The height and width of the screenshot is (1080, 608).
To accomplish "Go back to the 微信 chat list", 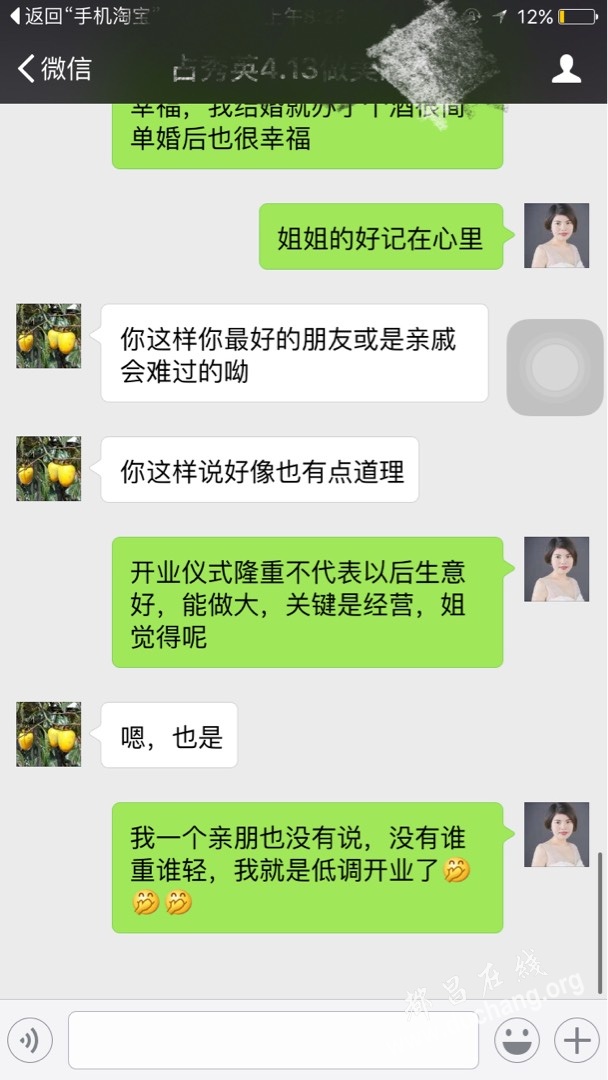I will [x=54, y=68].
